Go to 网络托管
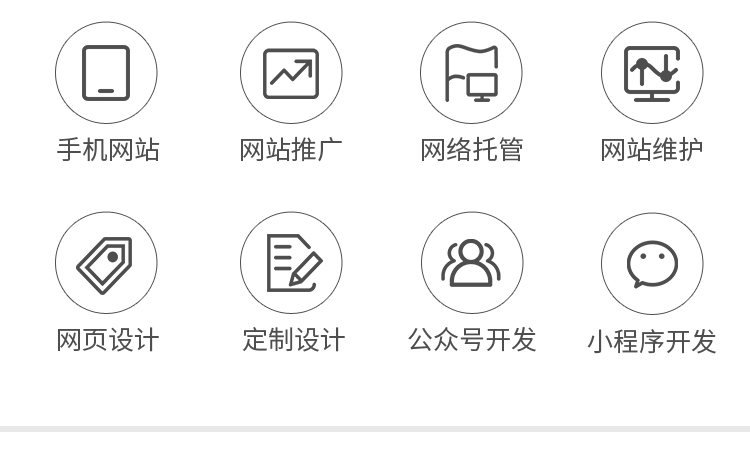 [471, 74]
